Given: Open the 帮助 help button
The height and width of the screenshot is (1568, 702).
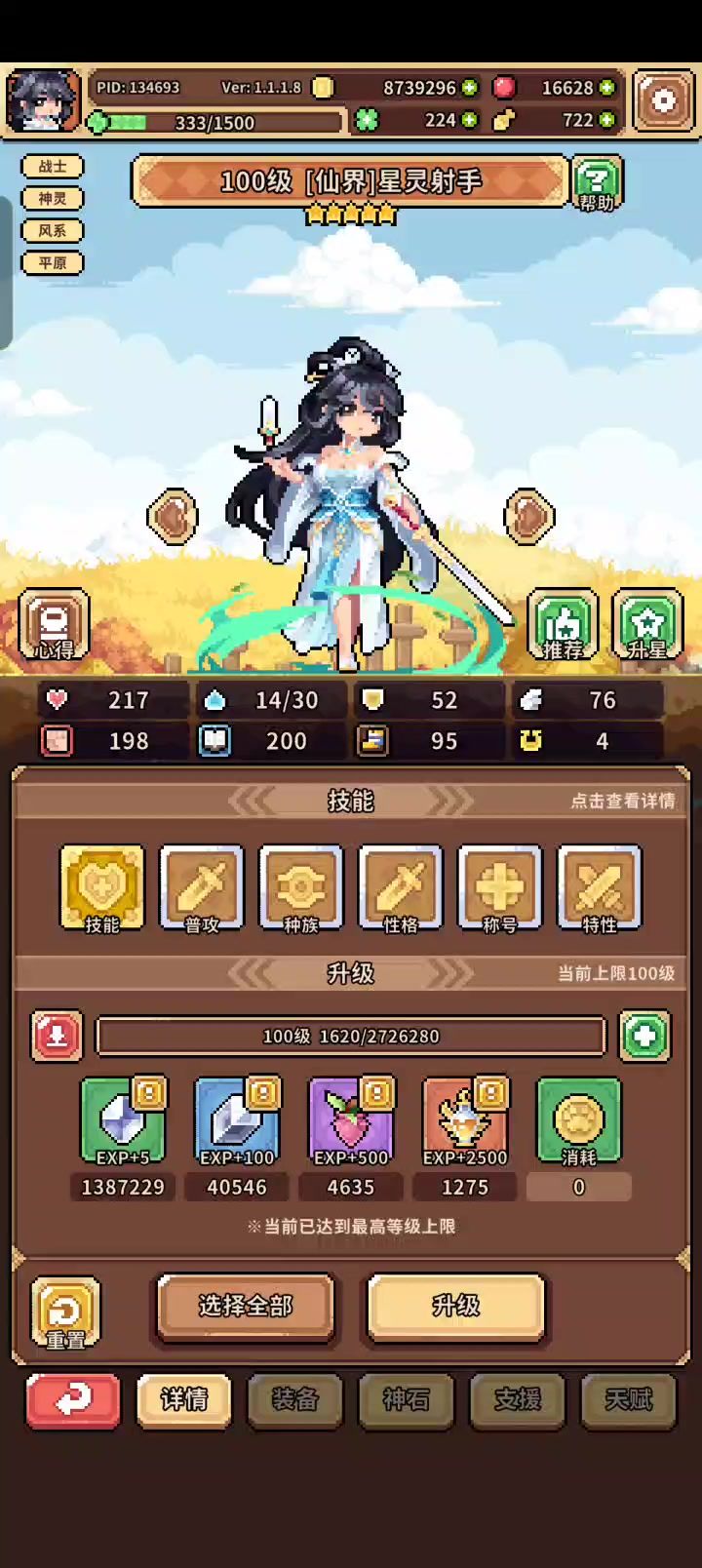Looking at the screenshot, I should pyautogui.click(x=596, y=183).
